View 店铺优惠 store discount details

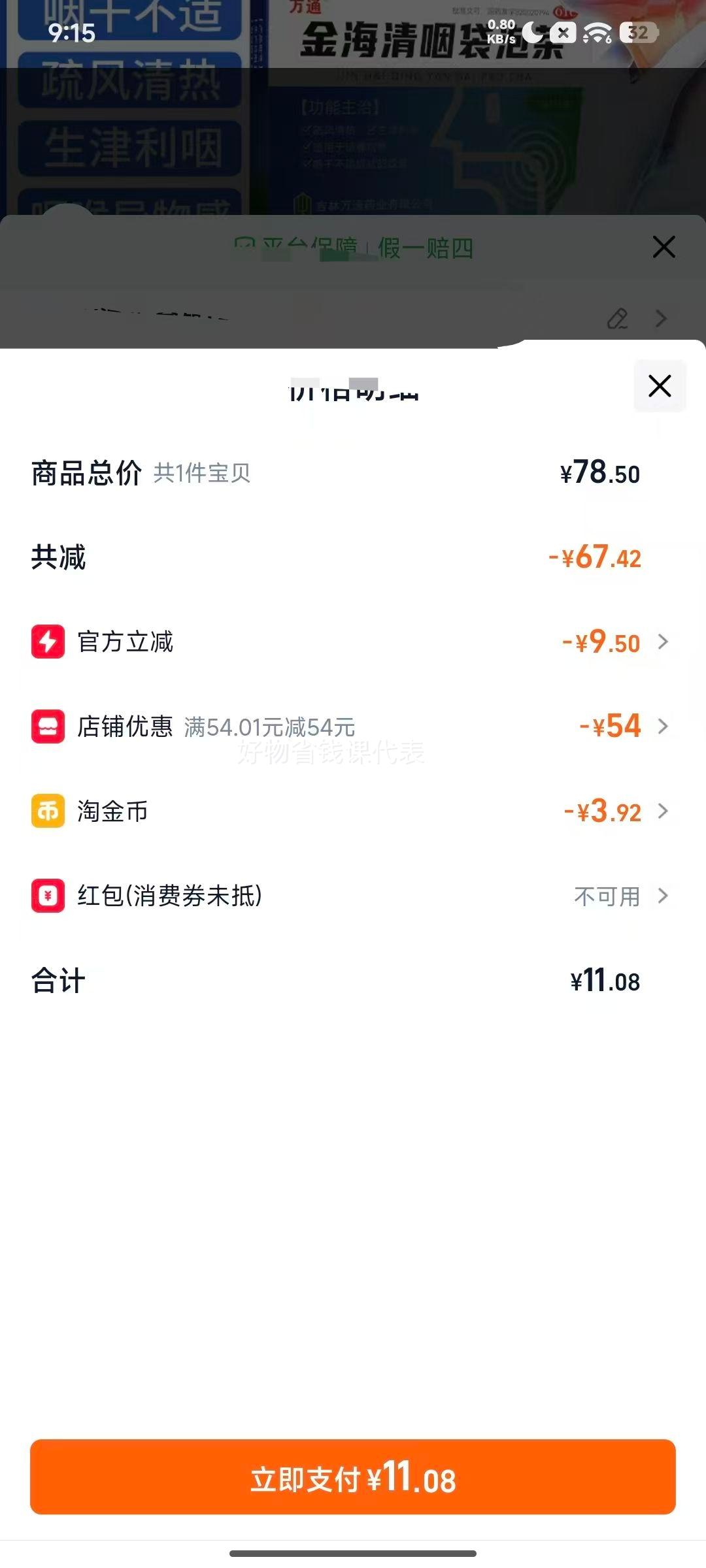662,727
